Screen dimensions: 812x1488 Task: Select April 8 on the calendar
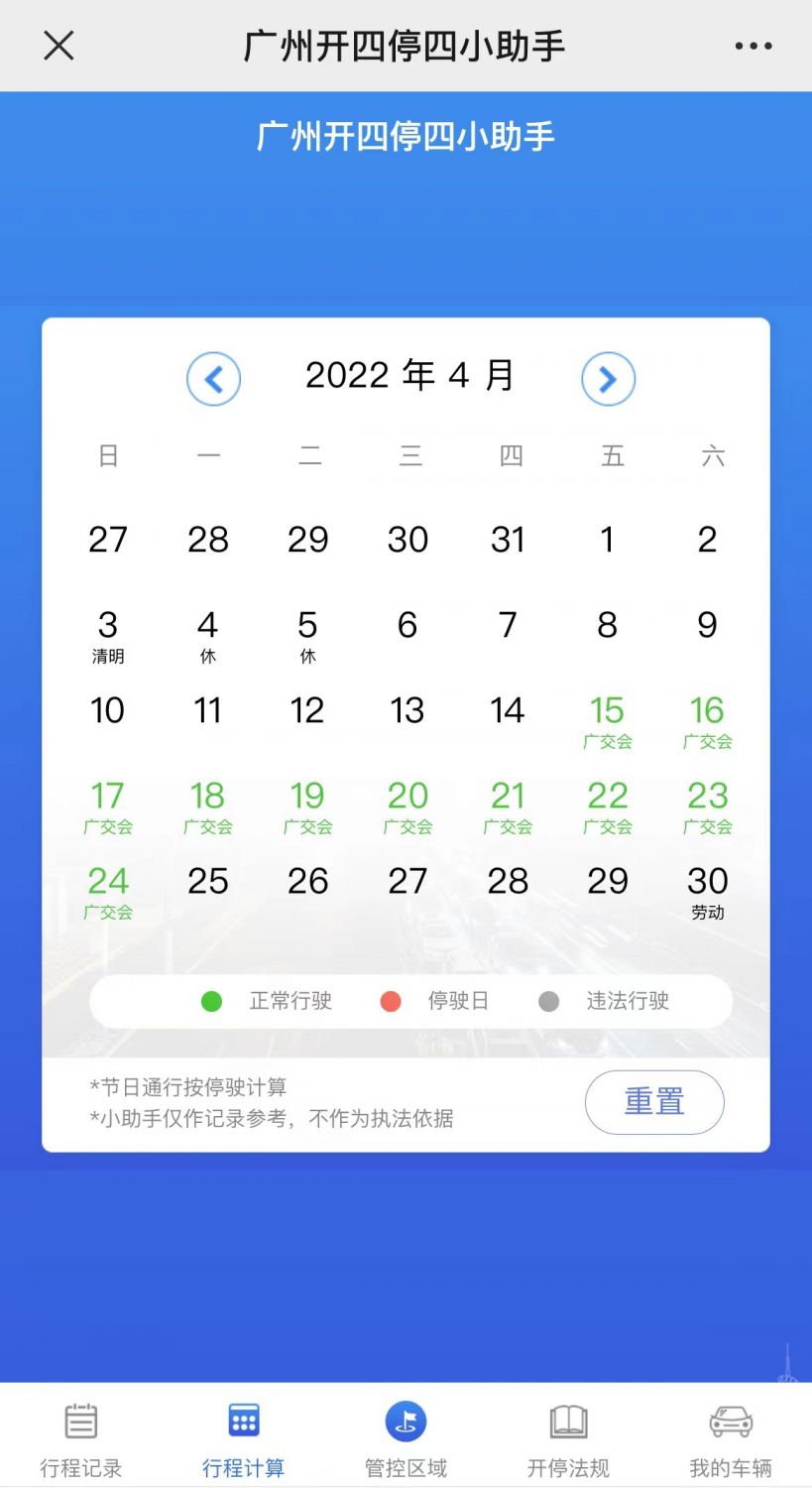(x=608, y=626)
